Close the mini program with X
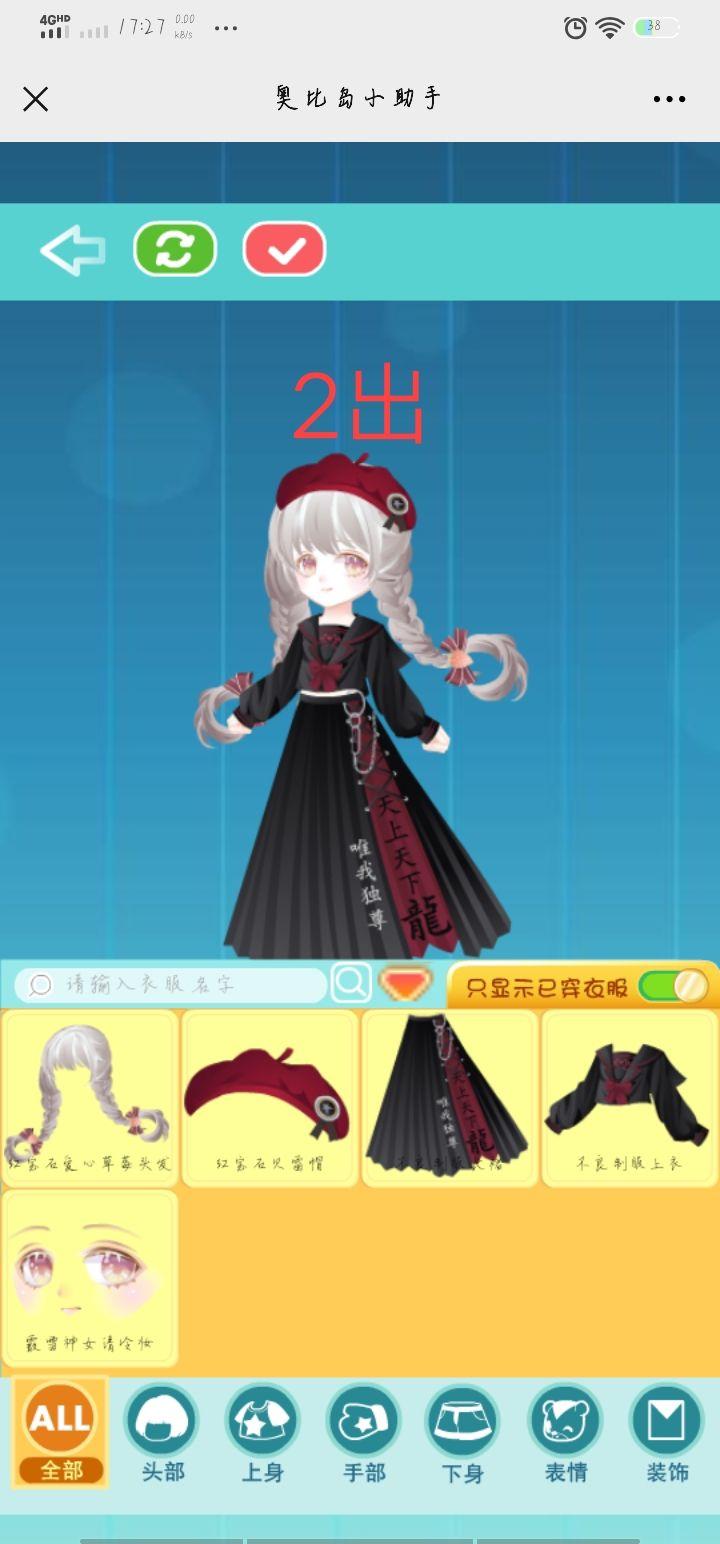 [36, 99]
